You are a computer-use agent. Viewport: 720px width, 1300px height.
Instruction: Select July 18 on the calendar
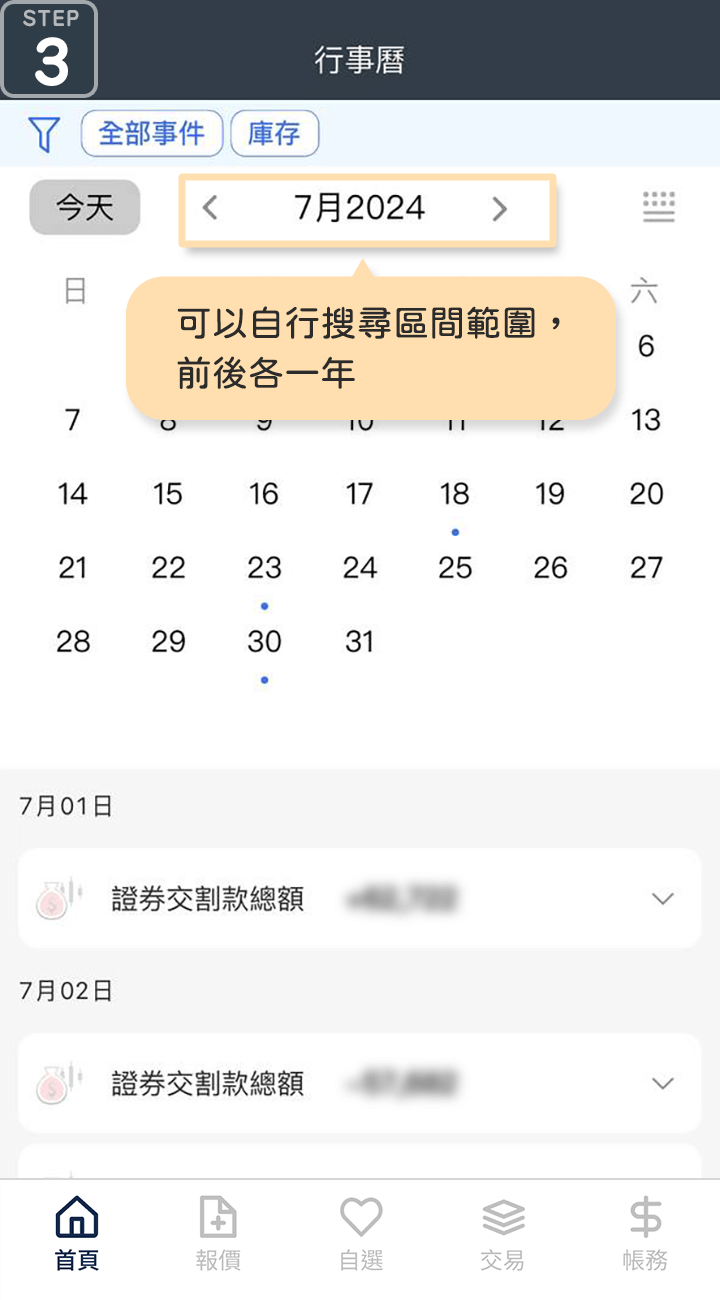(x=455, y=494)
